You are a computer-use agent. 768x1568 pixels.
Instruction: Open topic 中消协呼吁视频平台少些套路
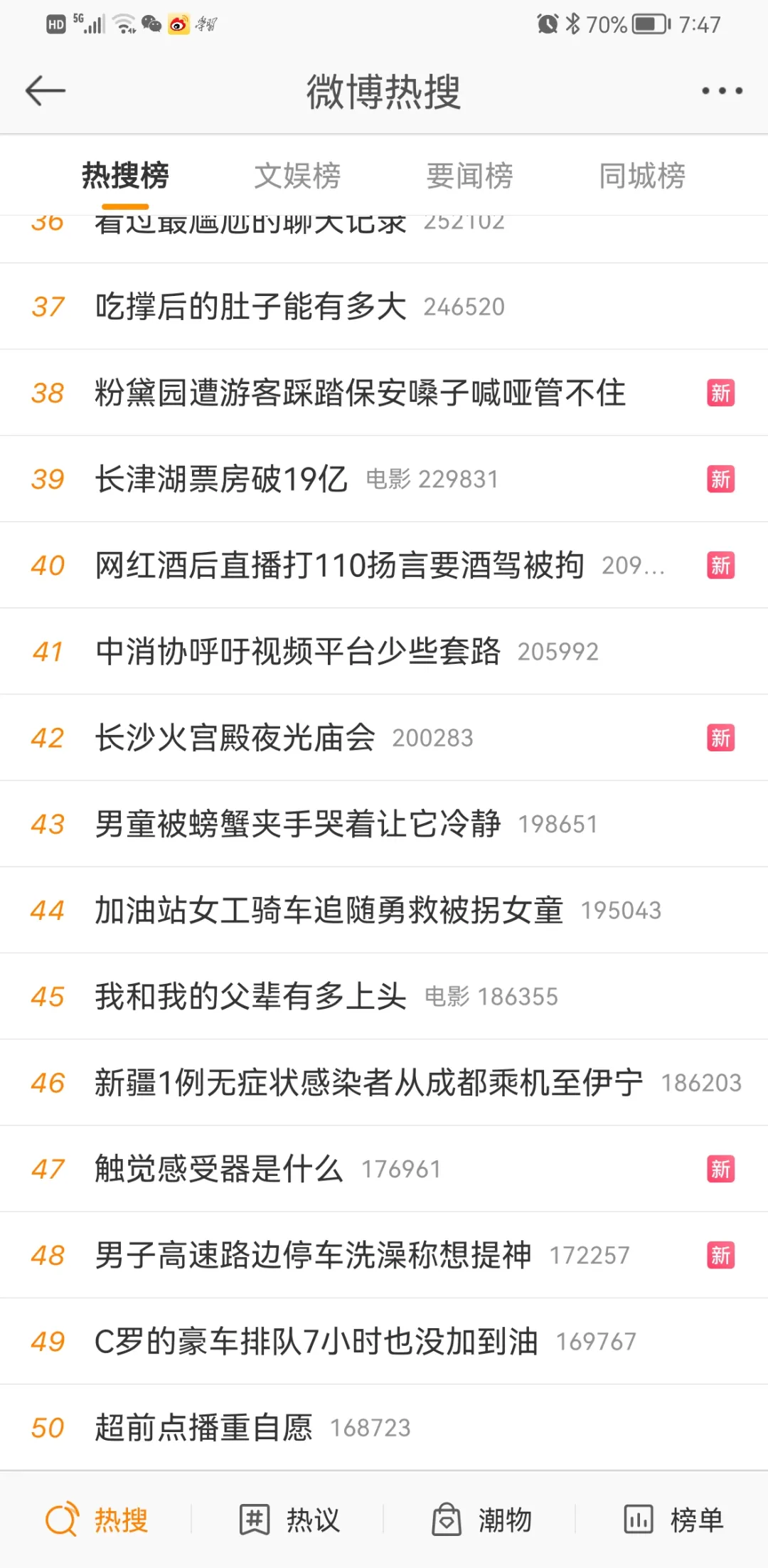(298, 652)
